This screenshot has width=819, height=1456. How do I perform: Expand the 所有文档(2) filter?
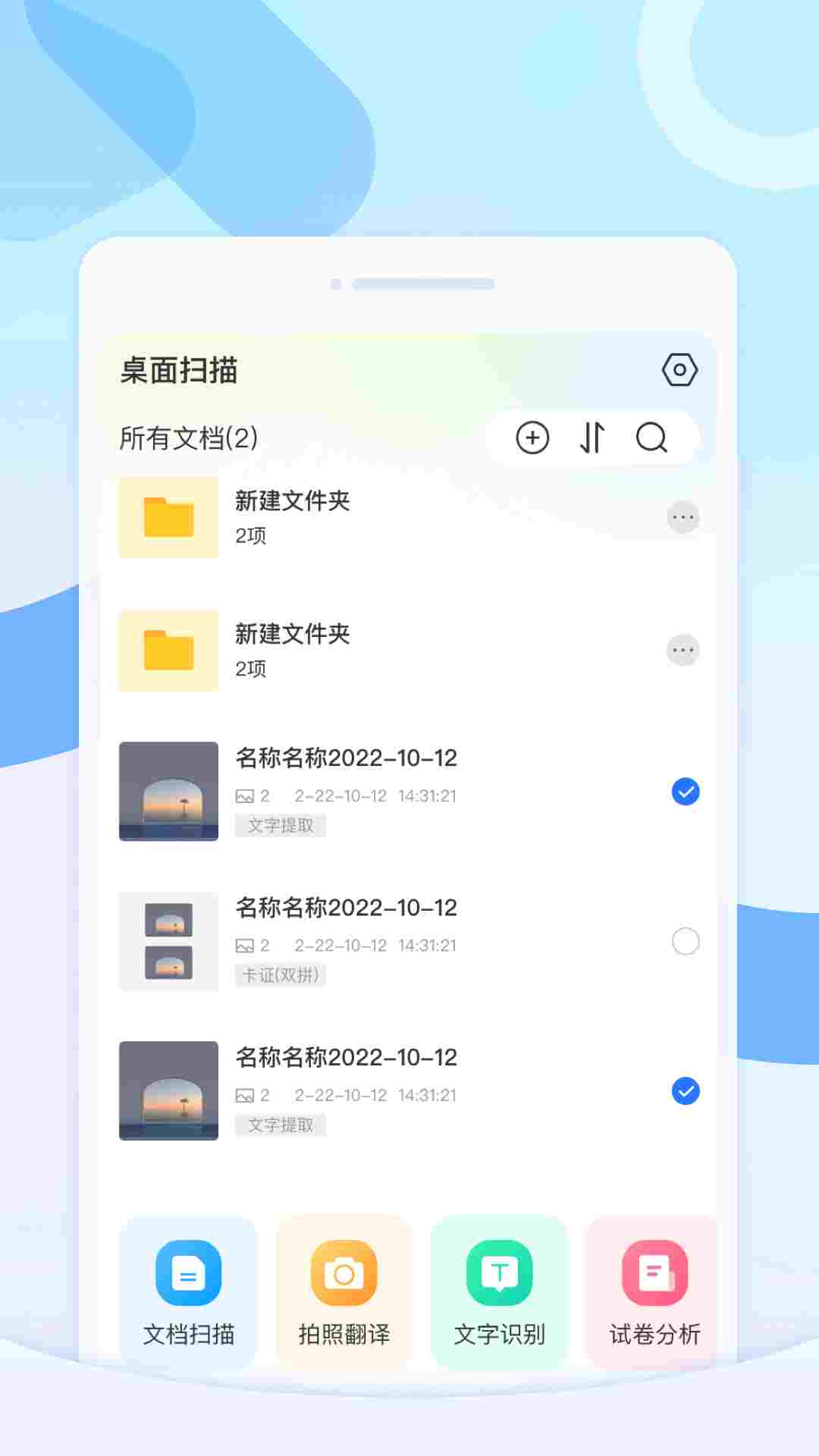point(188,437)
